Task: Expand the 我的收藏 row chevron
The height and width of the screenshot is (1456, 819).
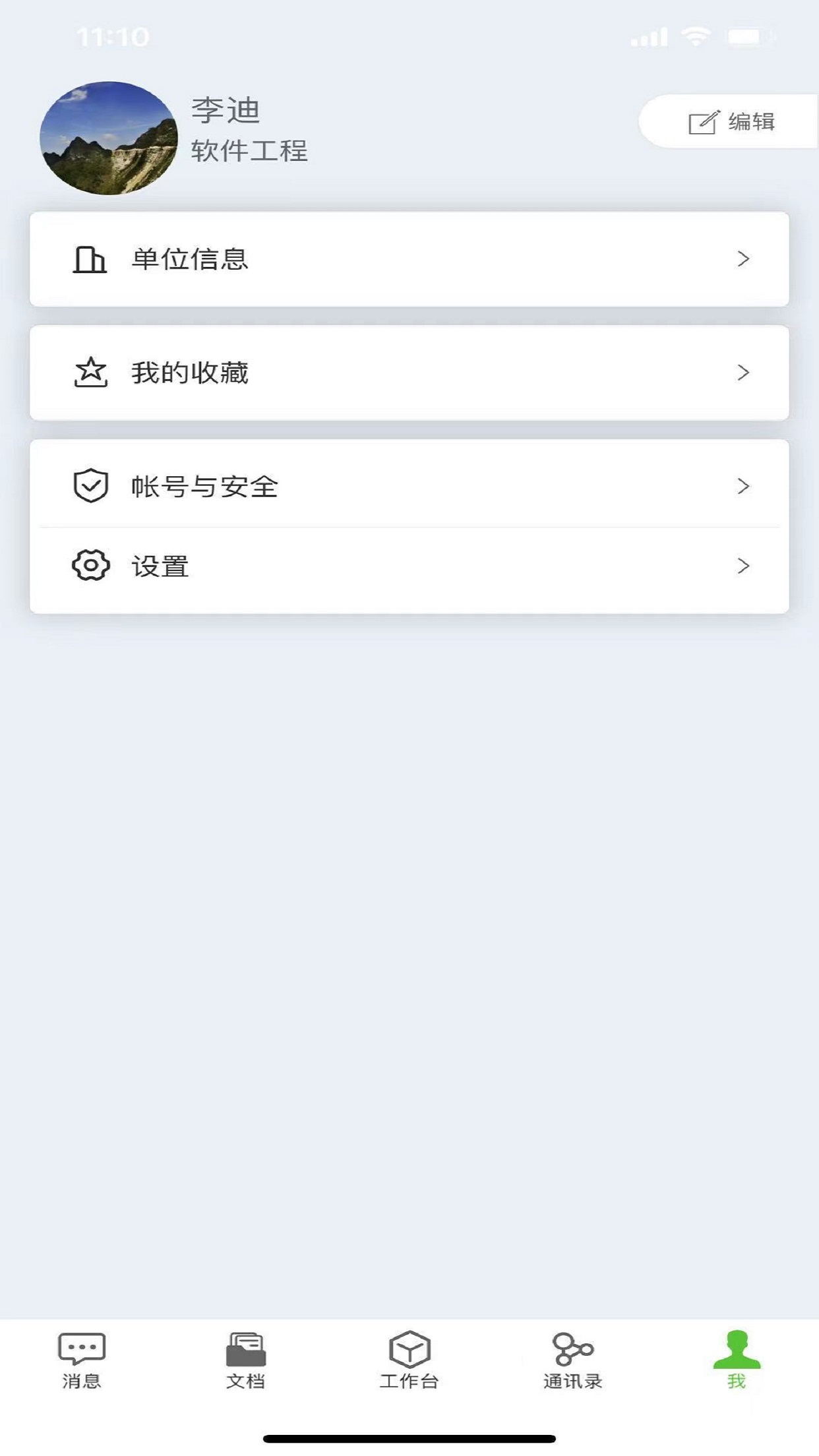Action: tap(744, 373)
